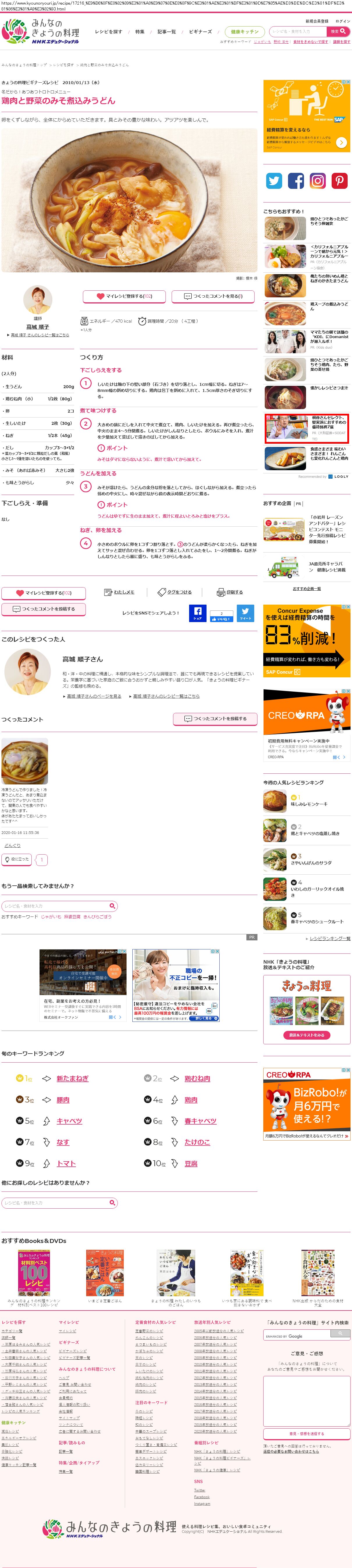Share recipe with Facebook シェア button
Viewport: 352px width, 1568px height.
point(197,613)
